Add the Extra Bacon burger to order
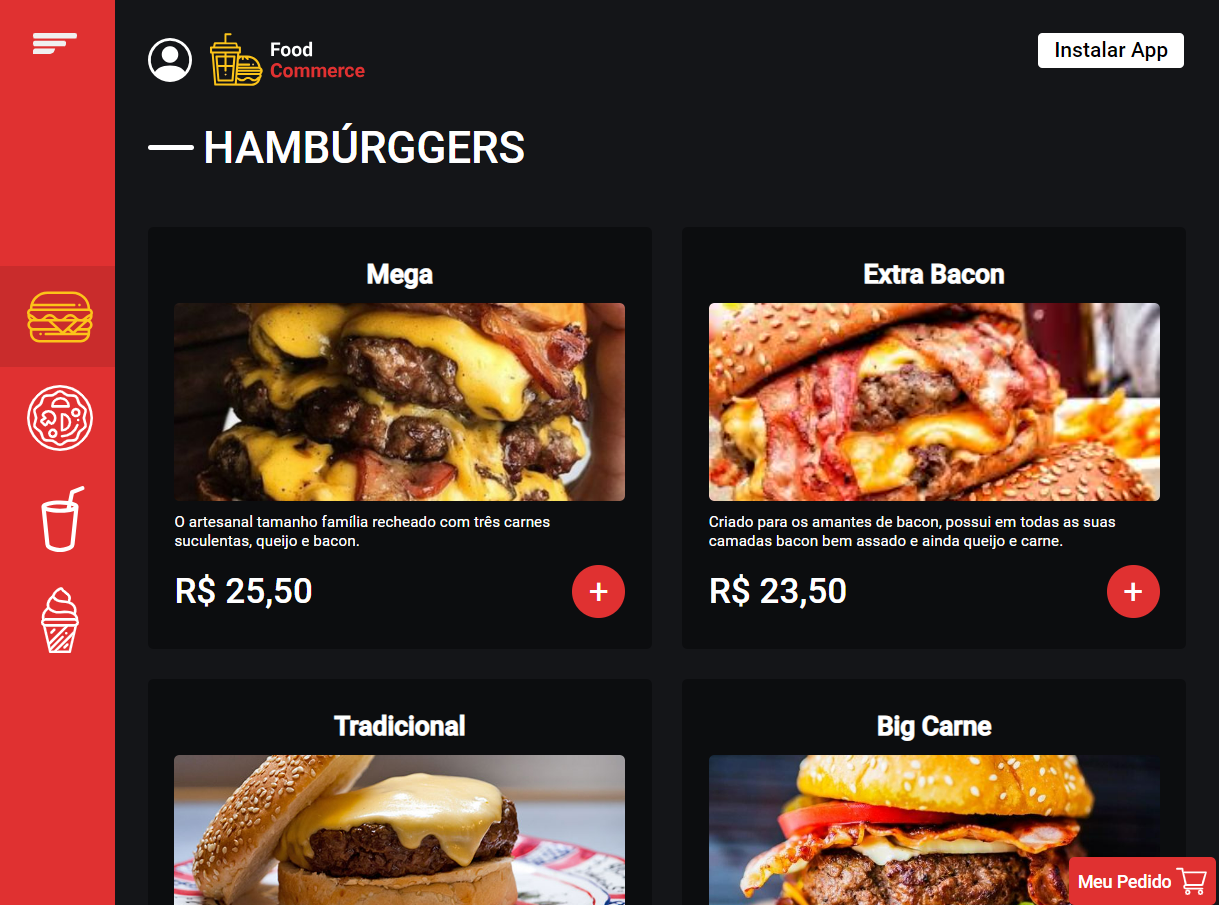The height and width of the screenshot is (905, 1219). point(1132,592)
